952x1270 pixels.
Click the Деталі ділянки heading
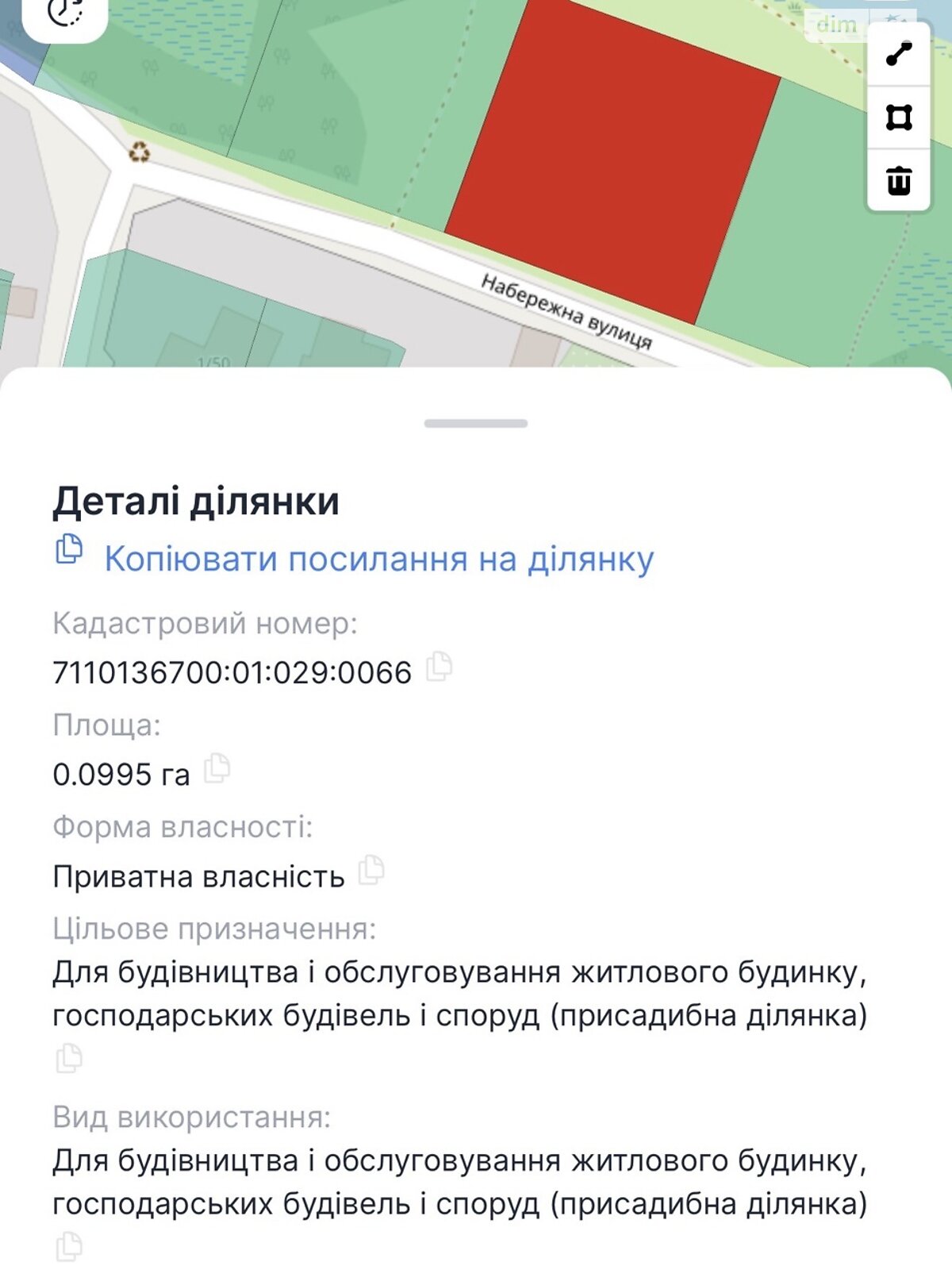(x=194, y=501)
